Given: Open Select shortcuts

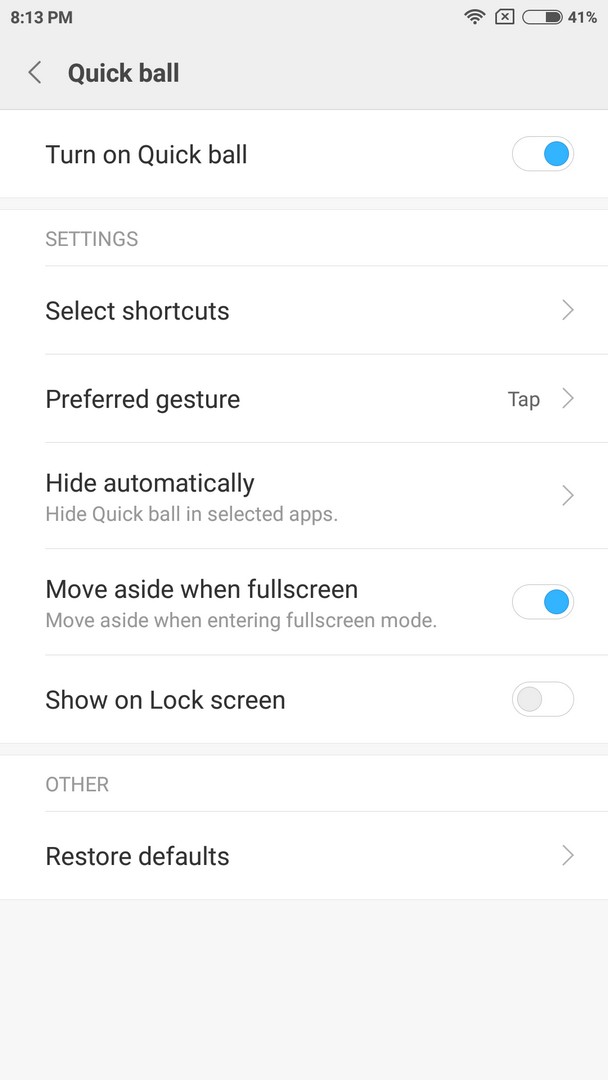Looking at the screenshot, I should pyautogui.click(x=304, y=311).
